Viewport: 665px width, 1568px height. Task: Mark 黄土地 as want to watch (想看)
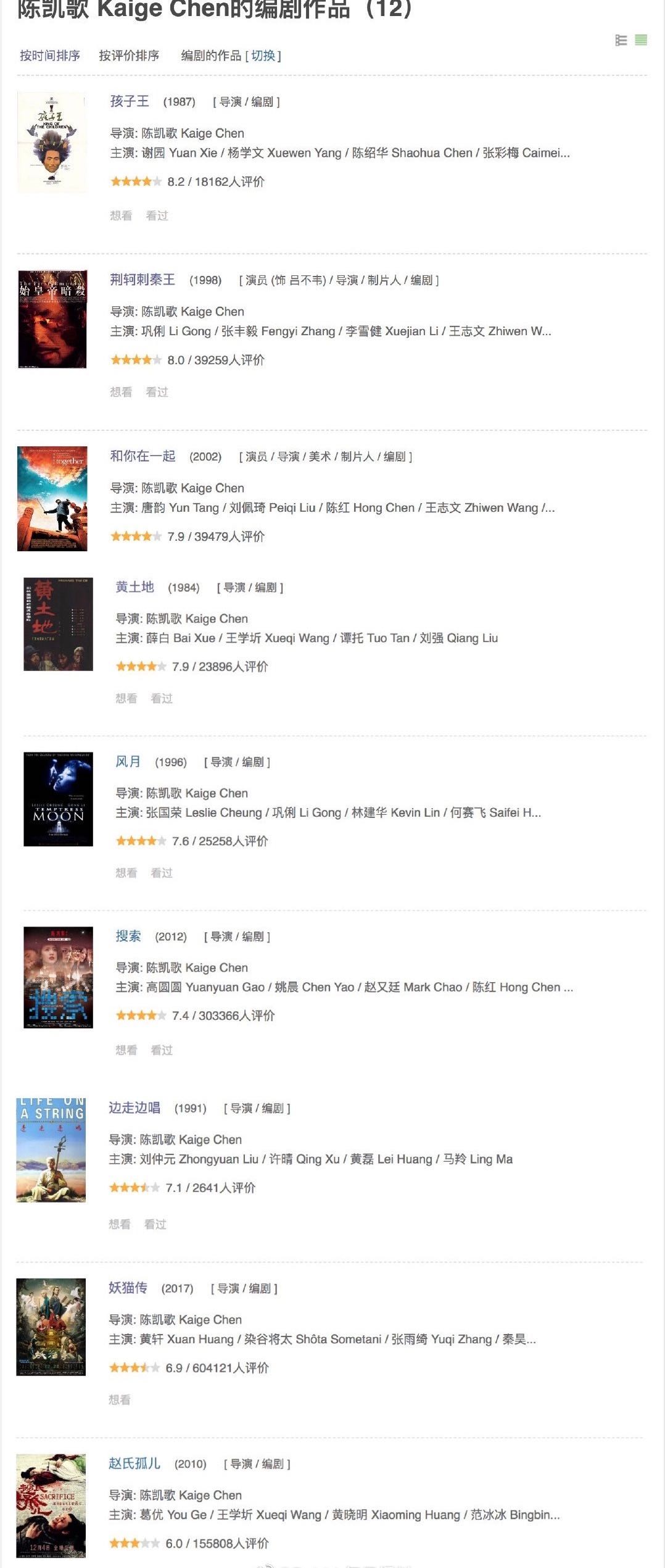click(x=126, y=698)
